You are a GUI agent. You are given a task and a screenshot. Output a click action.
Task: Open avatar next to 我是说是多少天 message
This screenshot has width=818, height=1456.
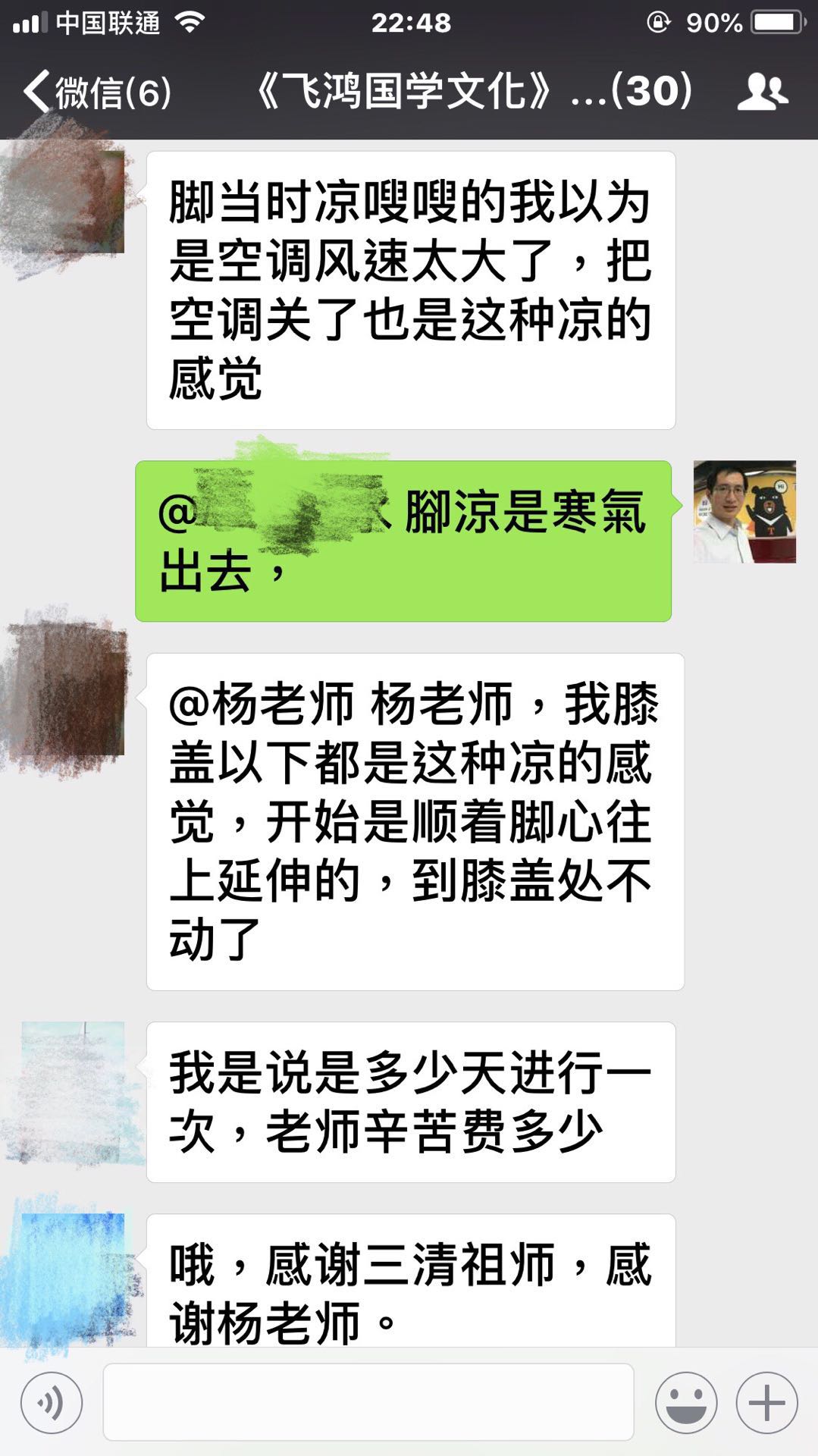click(74, 1072)
